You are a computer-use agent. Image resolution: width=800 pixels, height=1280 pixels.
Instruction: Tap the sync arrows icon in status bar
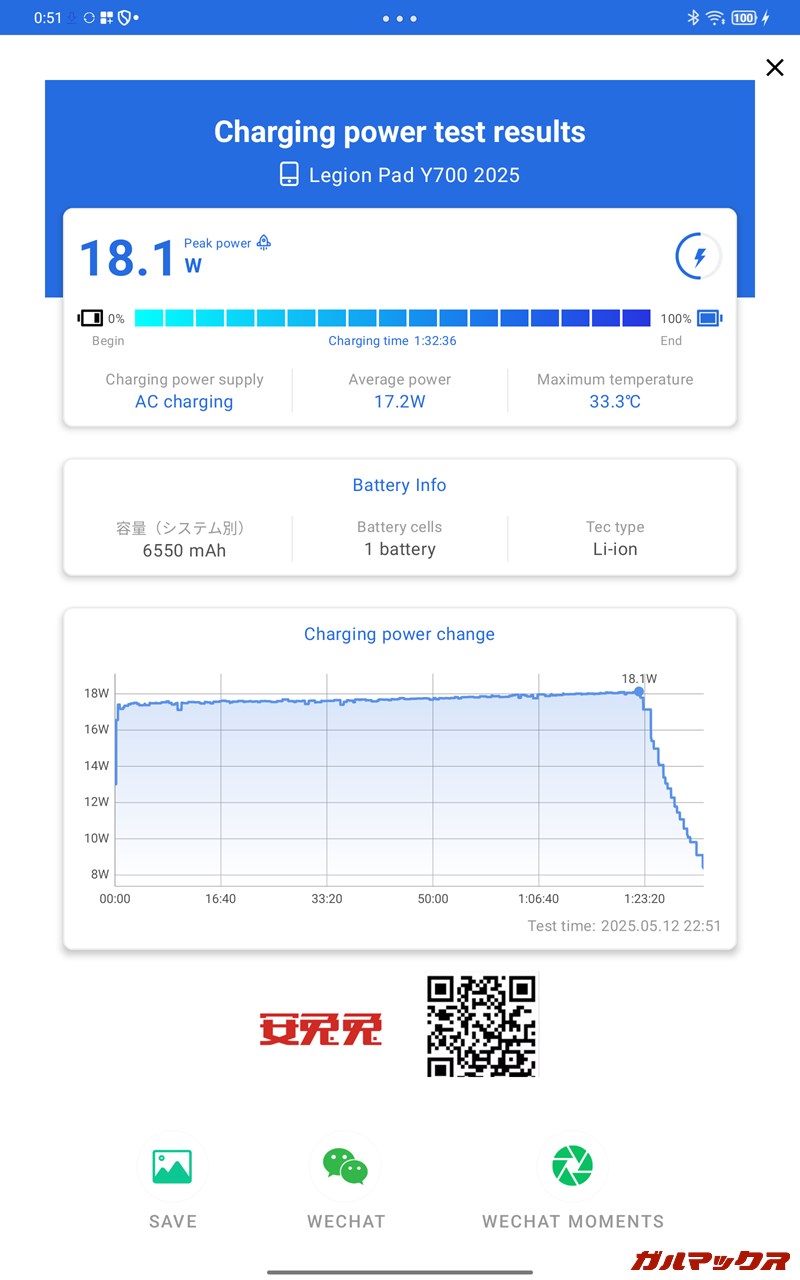(x=88, y=17)
